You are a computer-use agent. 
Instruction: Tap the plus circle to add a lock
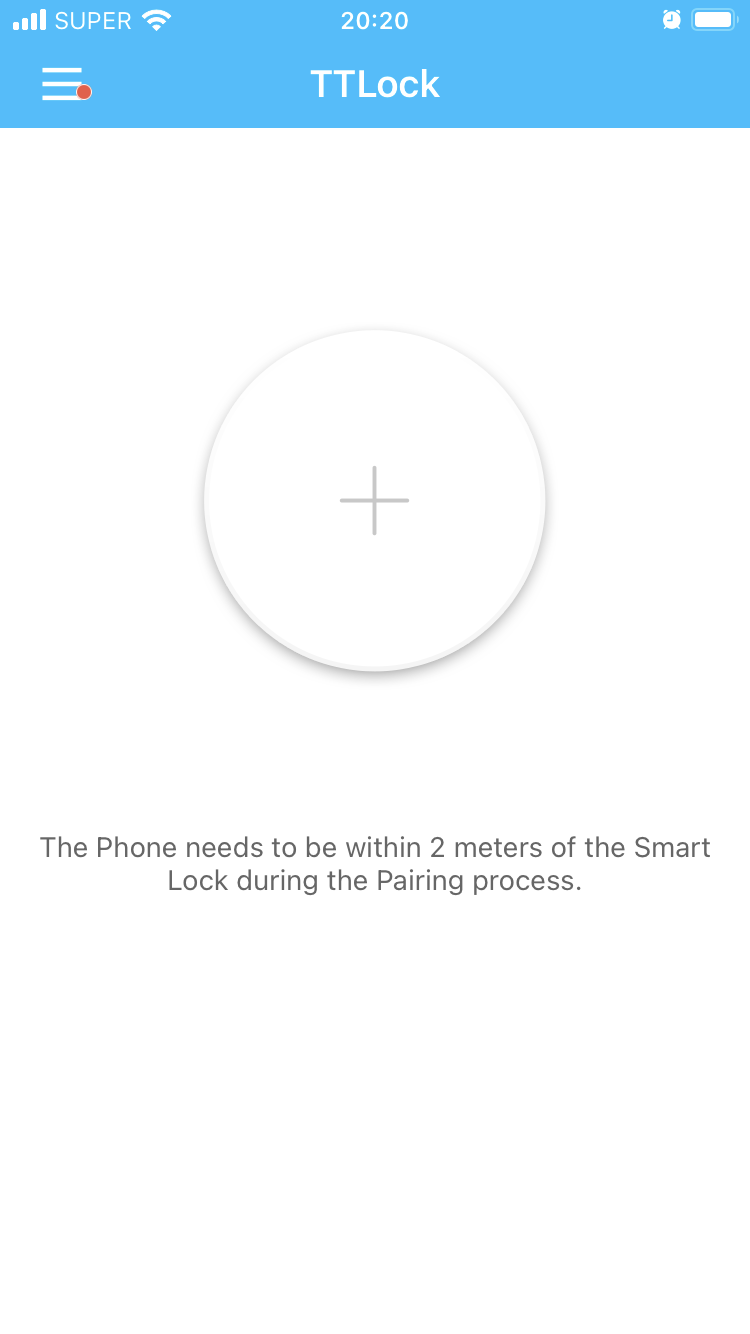coord(374,500)
